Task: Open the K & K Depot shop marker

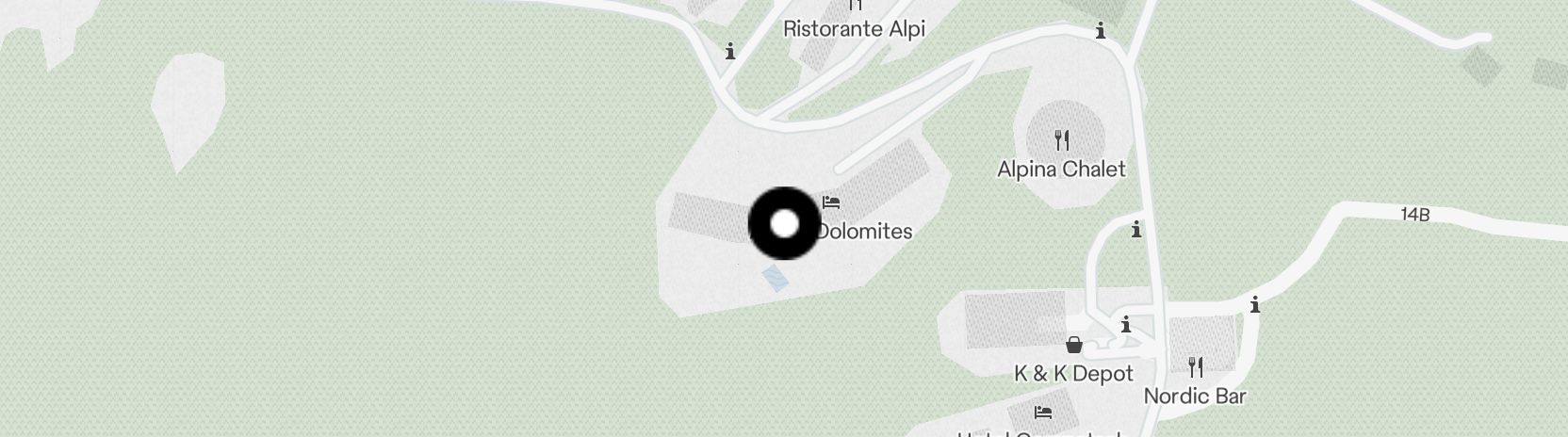Action: coord(1073,346)
